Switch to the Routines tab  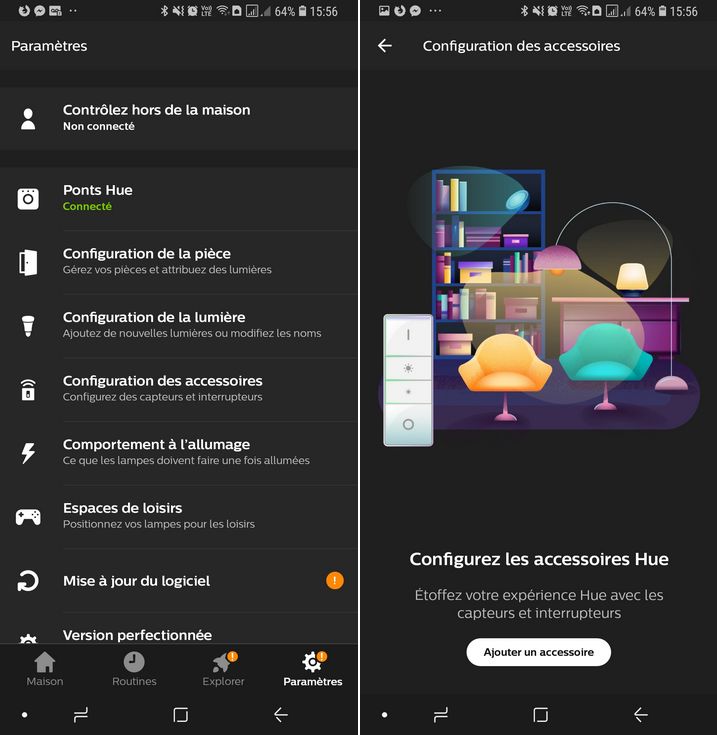pos(134,669)
